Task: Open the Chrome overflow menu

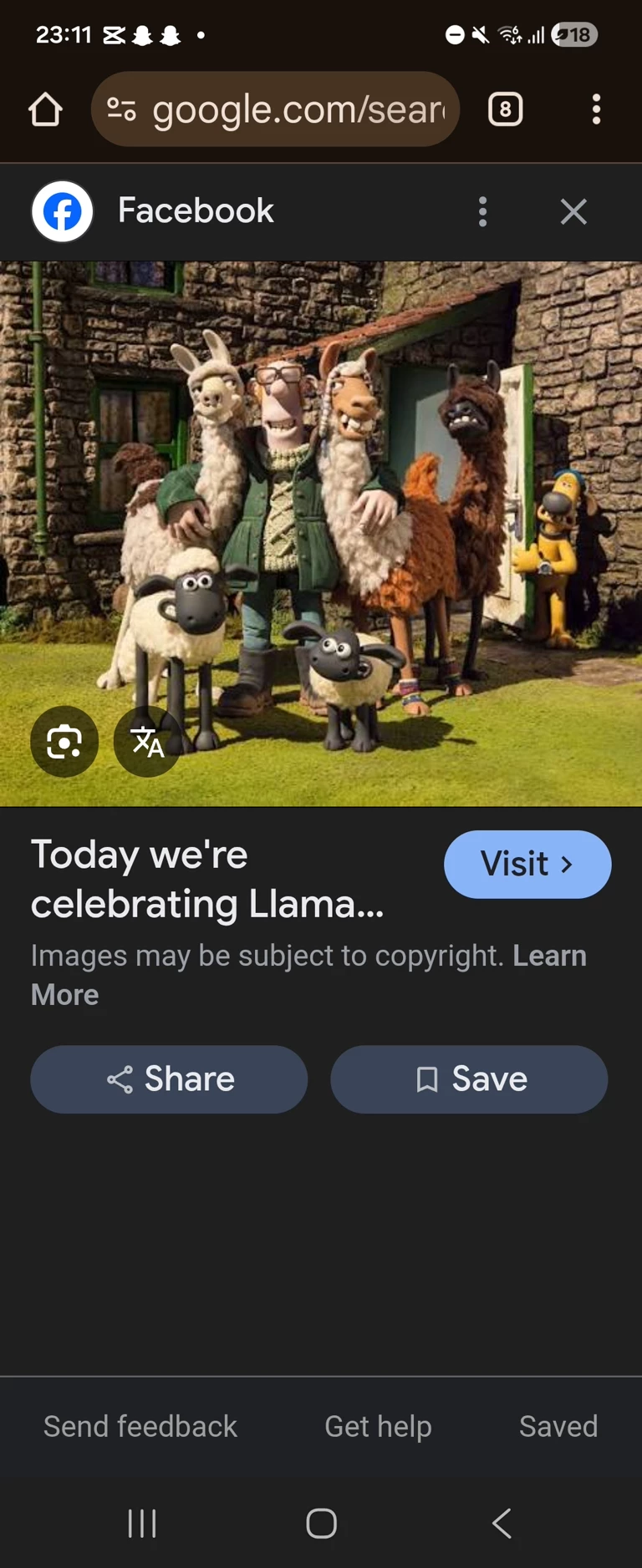Action: (x=596, y=109)
